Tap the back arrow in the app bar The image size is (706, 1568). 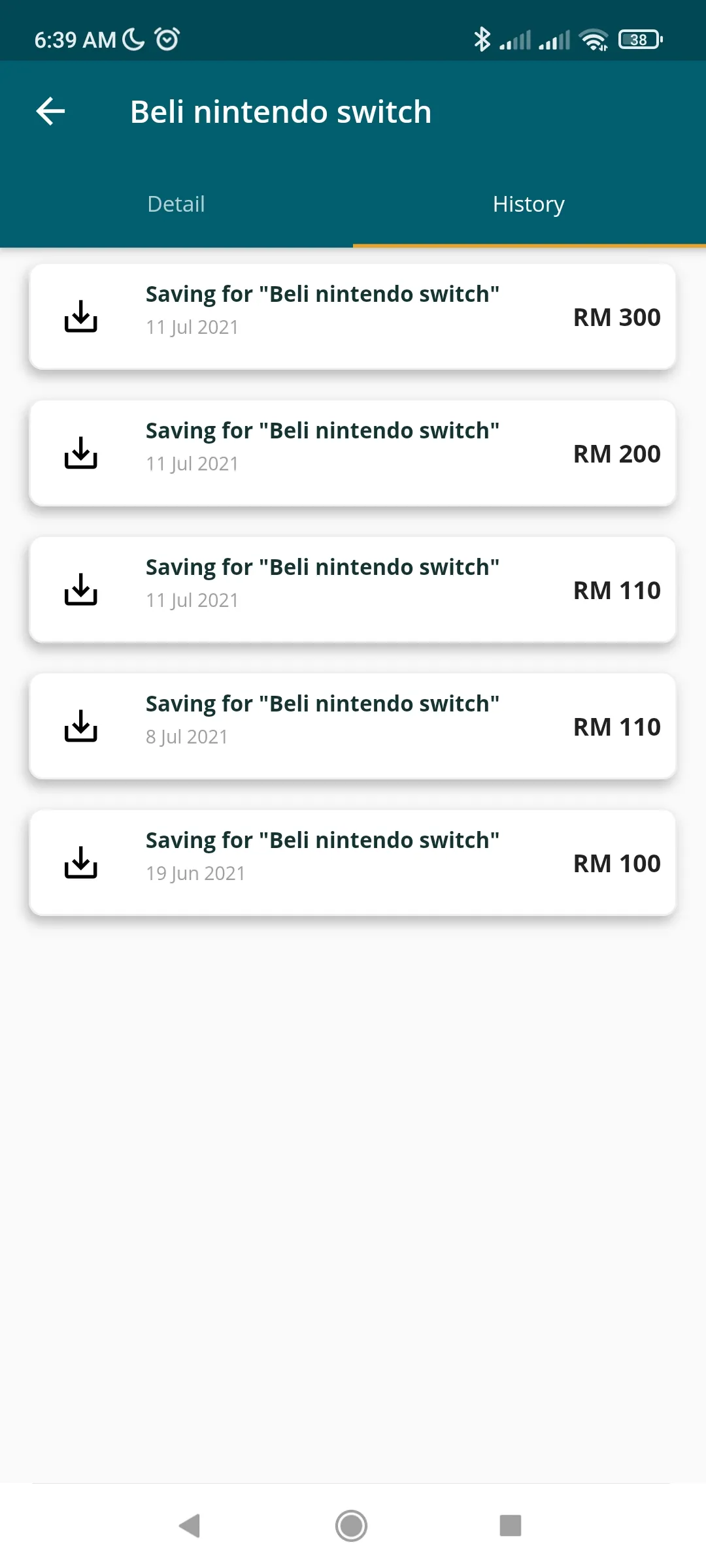click(x=50, y=110)
